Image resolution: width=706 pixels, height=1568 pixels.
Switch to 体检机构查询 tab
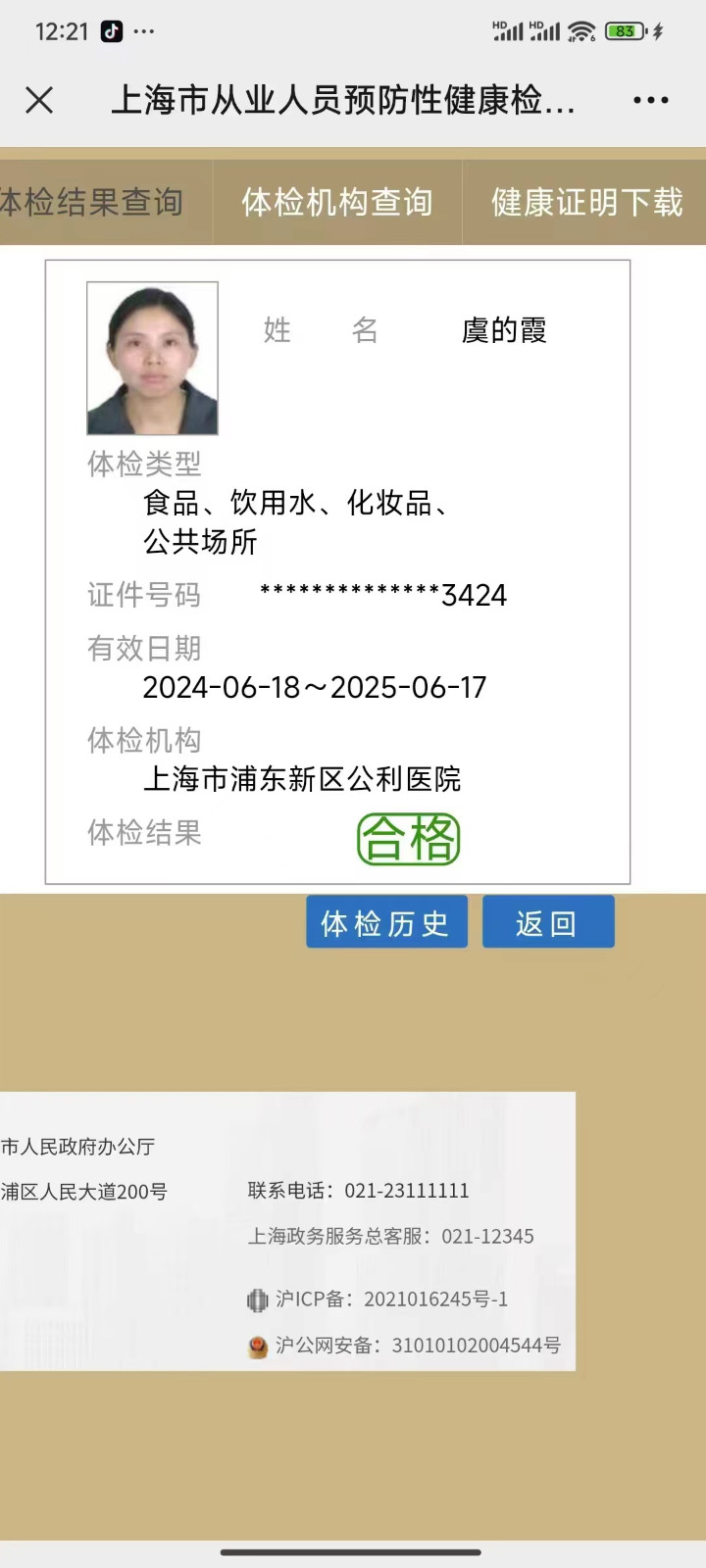pyautogui.click(x=337, y=203)
